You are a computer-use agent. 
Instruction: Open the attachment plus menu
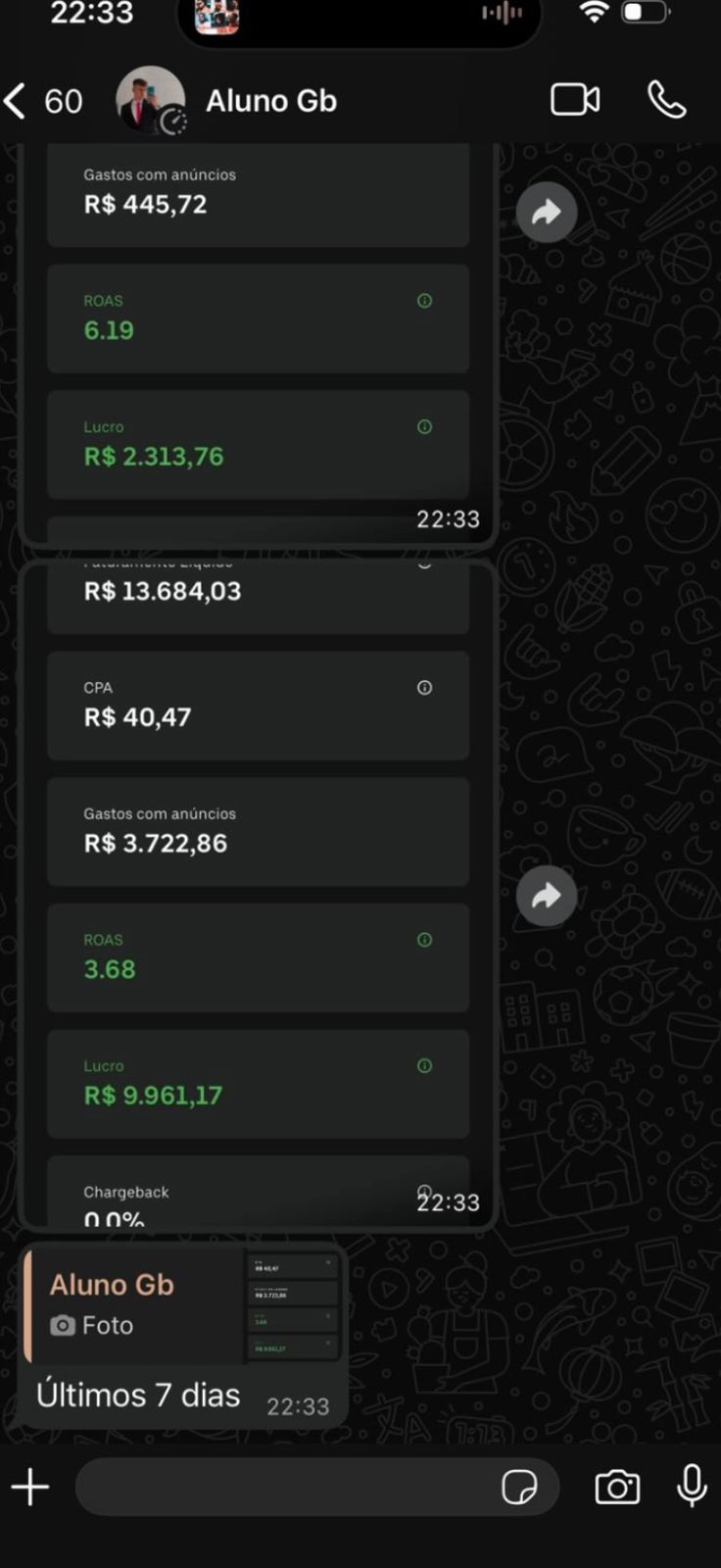coord(30,1487)
